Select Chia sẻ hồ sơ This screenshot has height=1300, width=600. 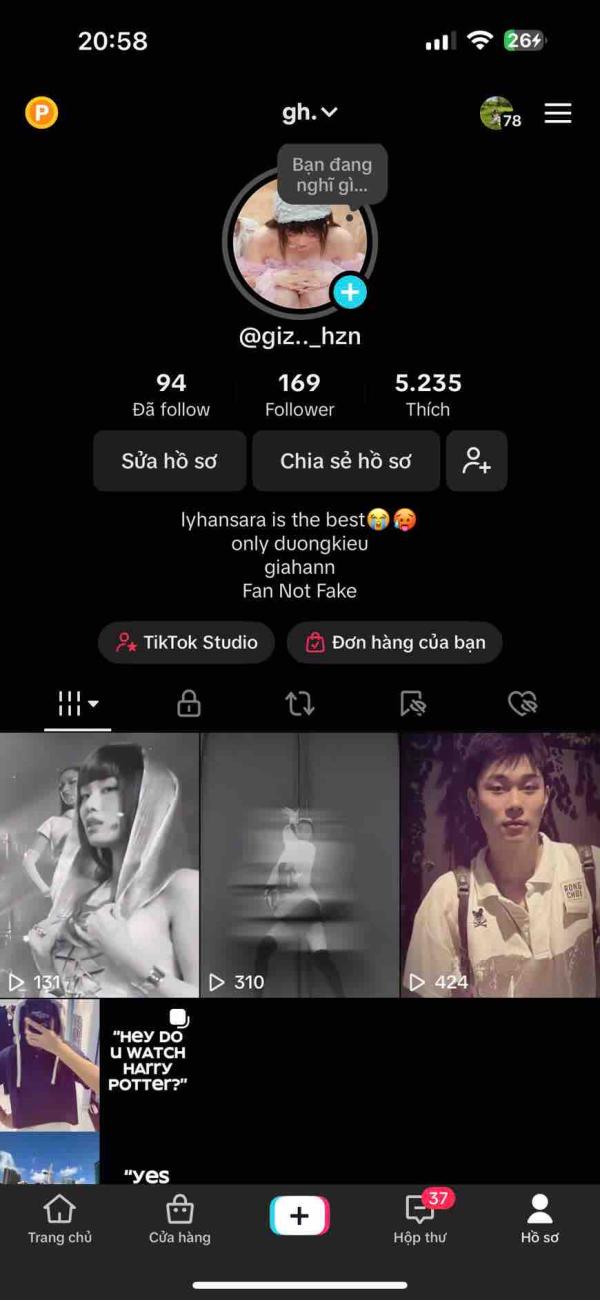(345, 461)
